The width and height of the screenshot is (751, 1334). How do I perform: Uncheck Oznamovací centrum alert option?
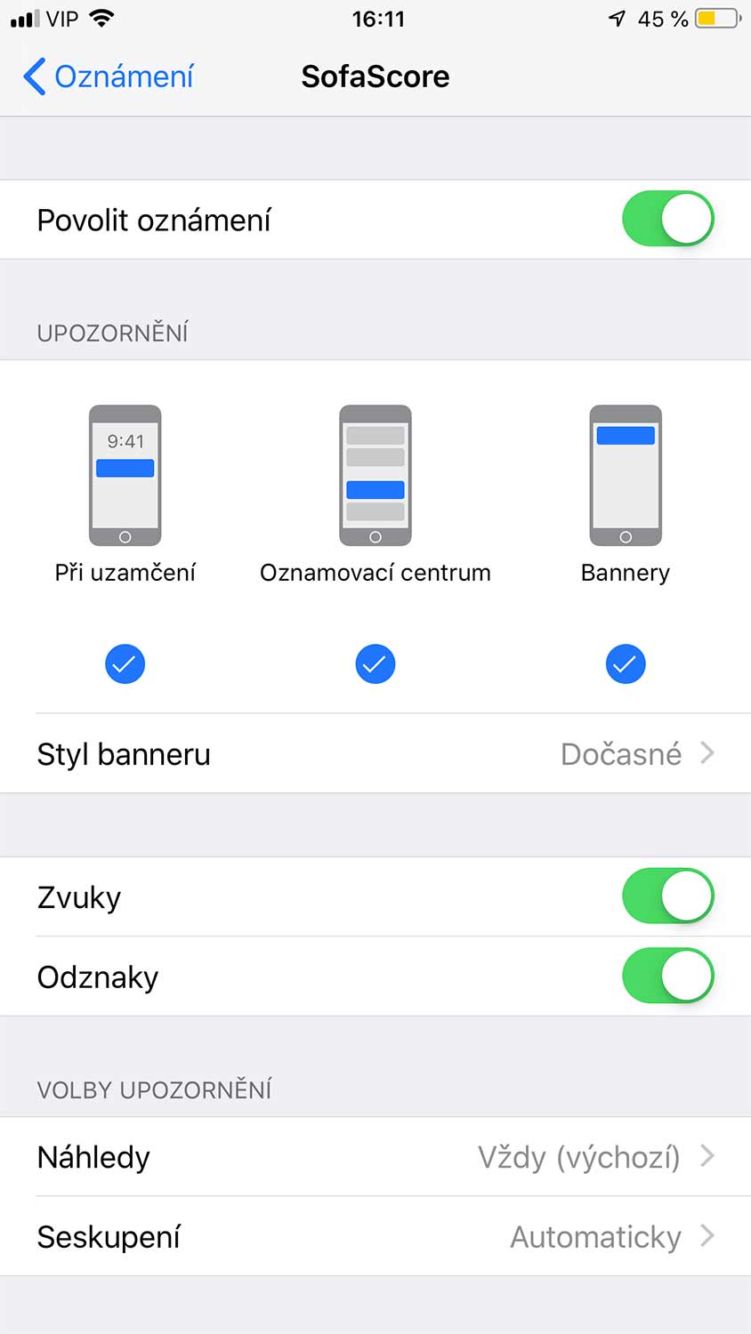(375, 663)
